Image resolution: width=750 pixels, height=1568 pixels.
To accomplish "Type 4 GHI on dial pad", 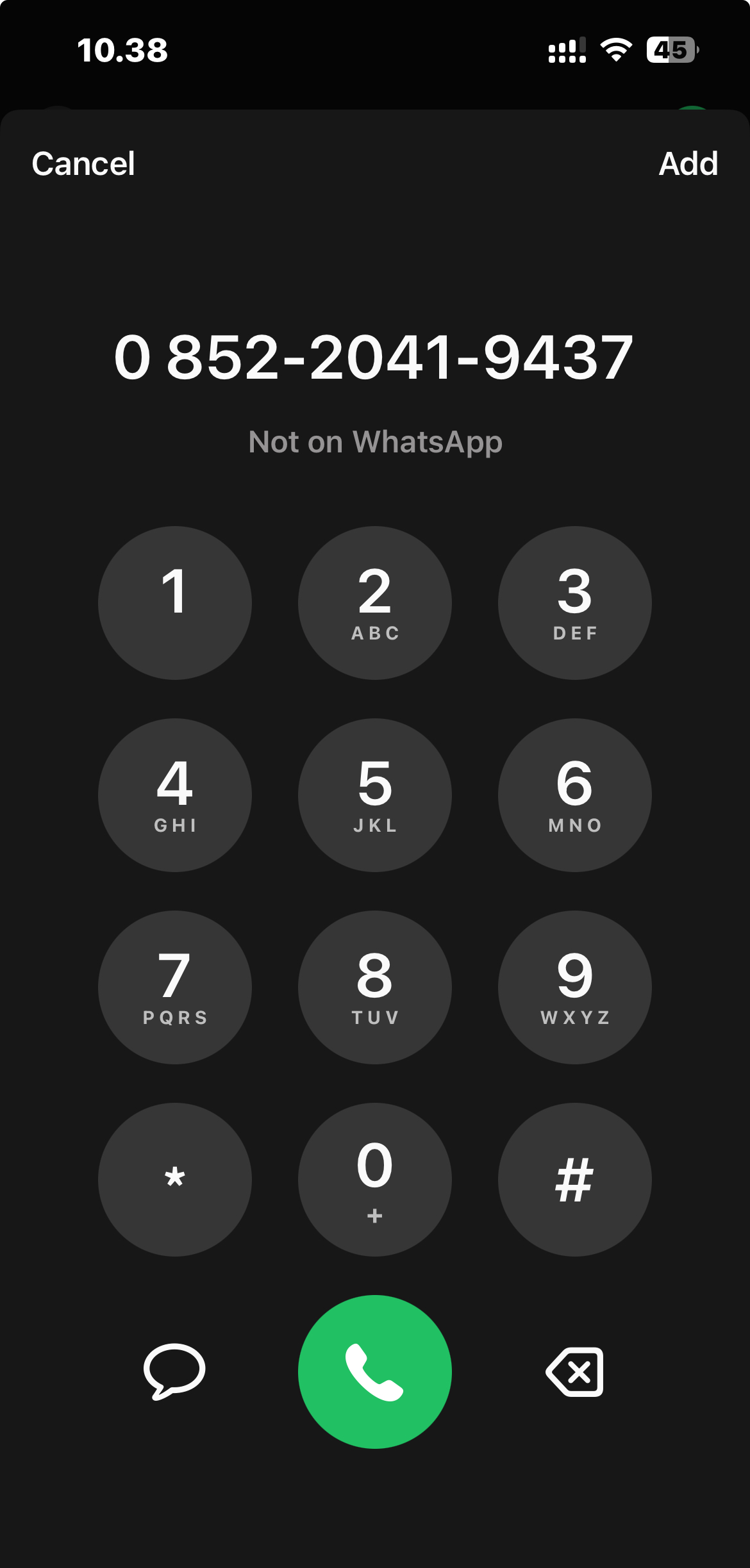I will click(174, 795).
